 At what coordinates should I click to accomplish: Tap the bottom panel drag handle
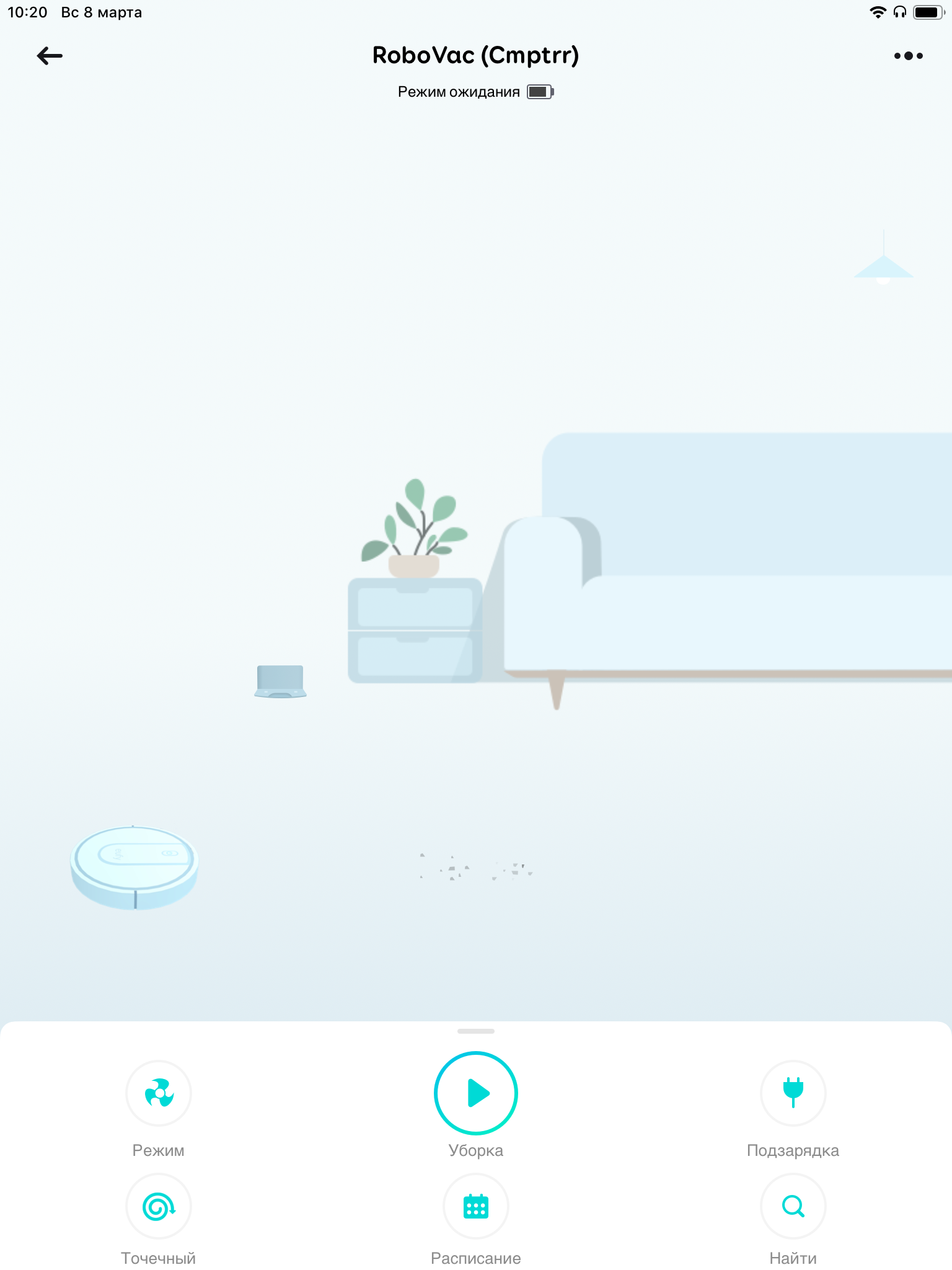point(476,1031)
